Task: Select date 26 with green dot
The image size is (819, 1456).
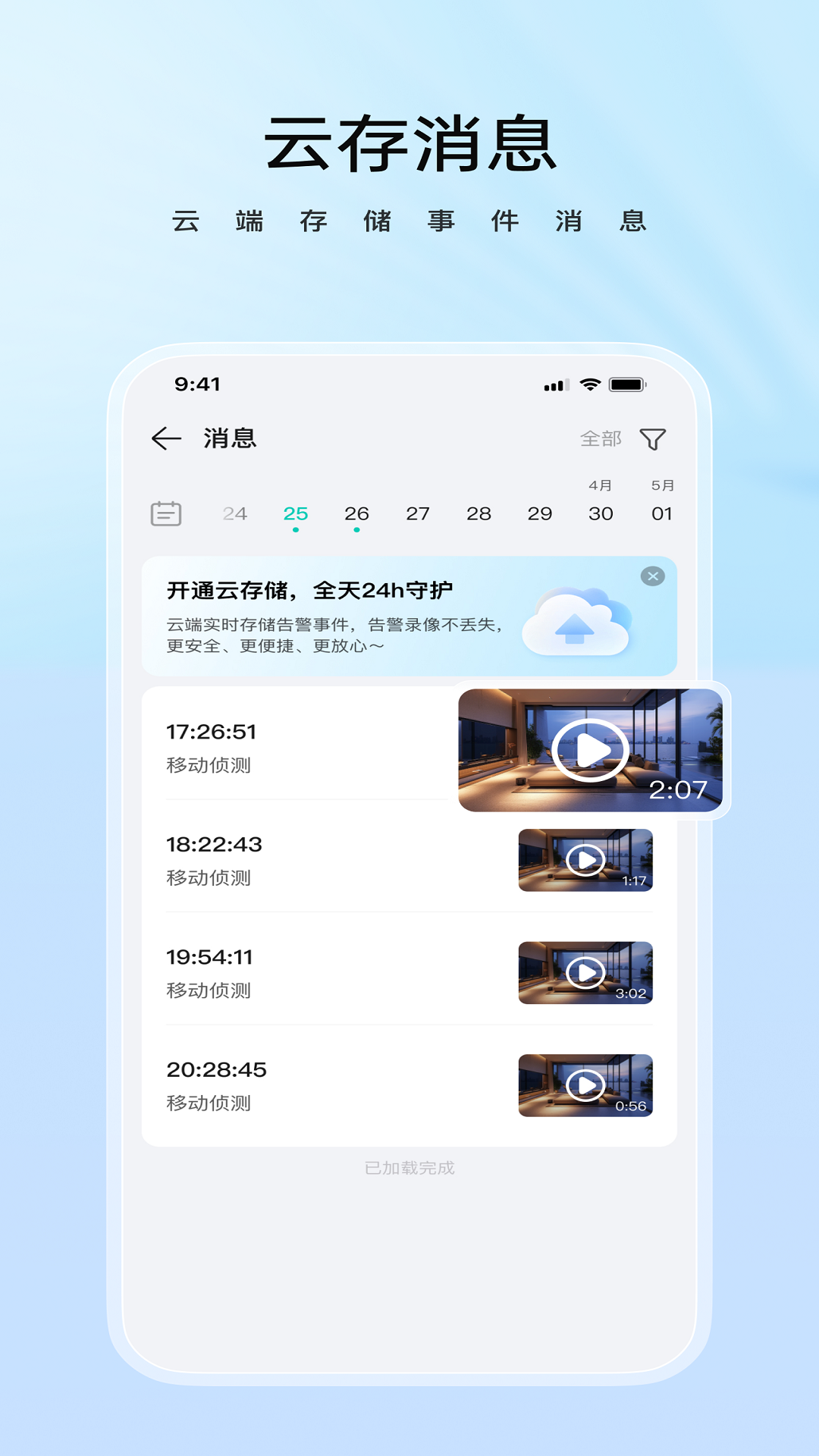Action: tap(356, 513)
